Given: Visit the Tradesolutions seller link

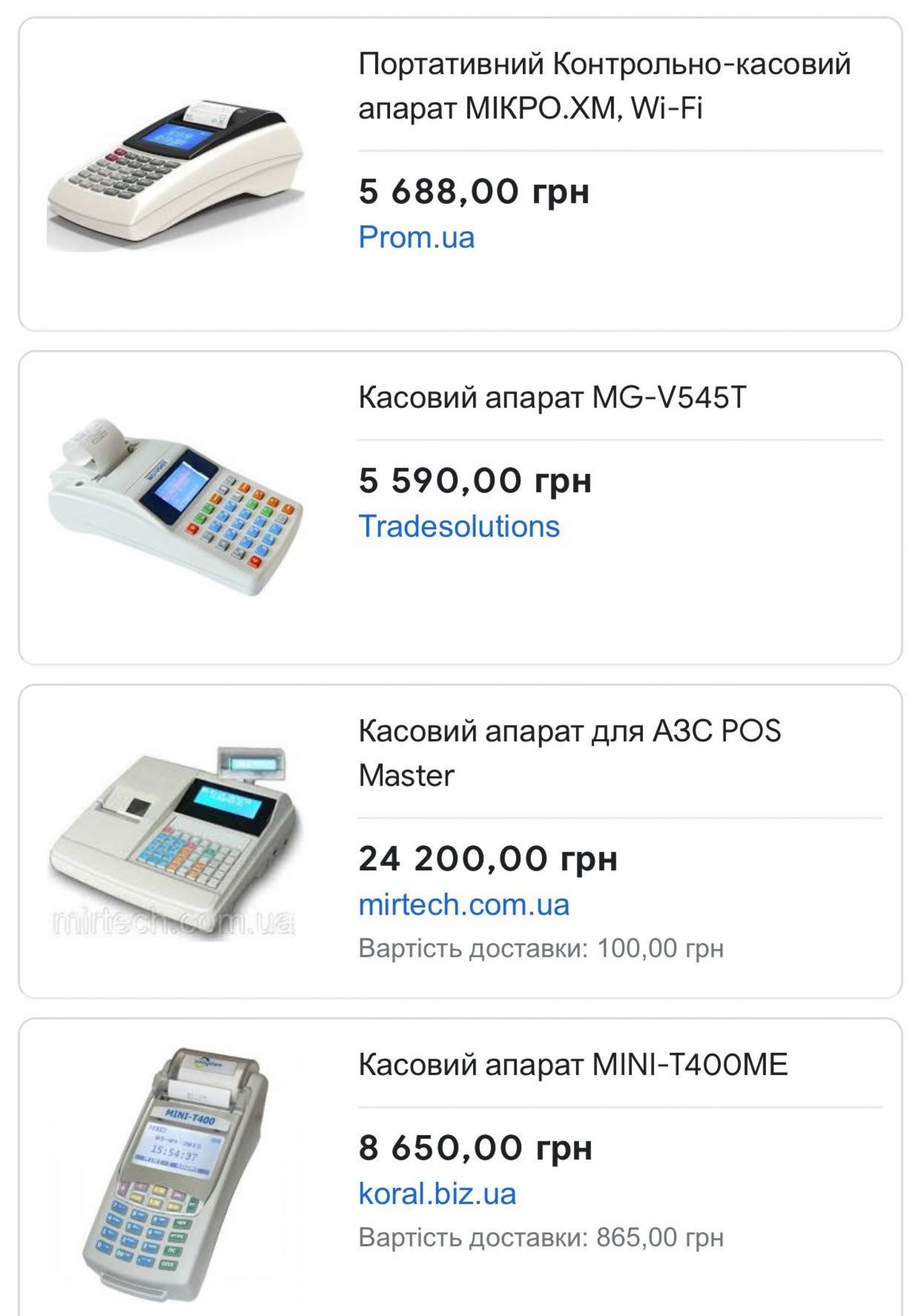Looking at the screenshot, I should [x=459, y=526].
